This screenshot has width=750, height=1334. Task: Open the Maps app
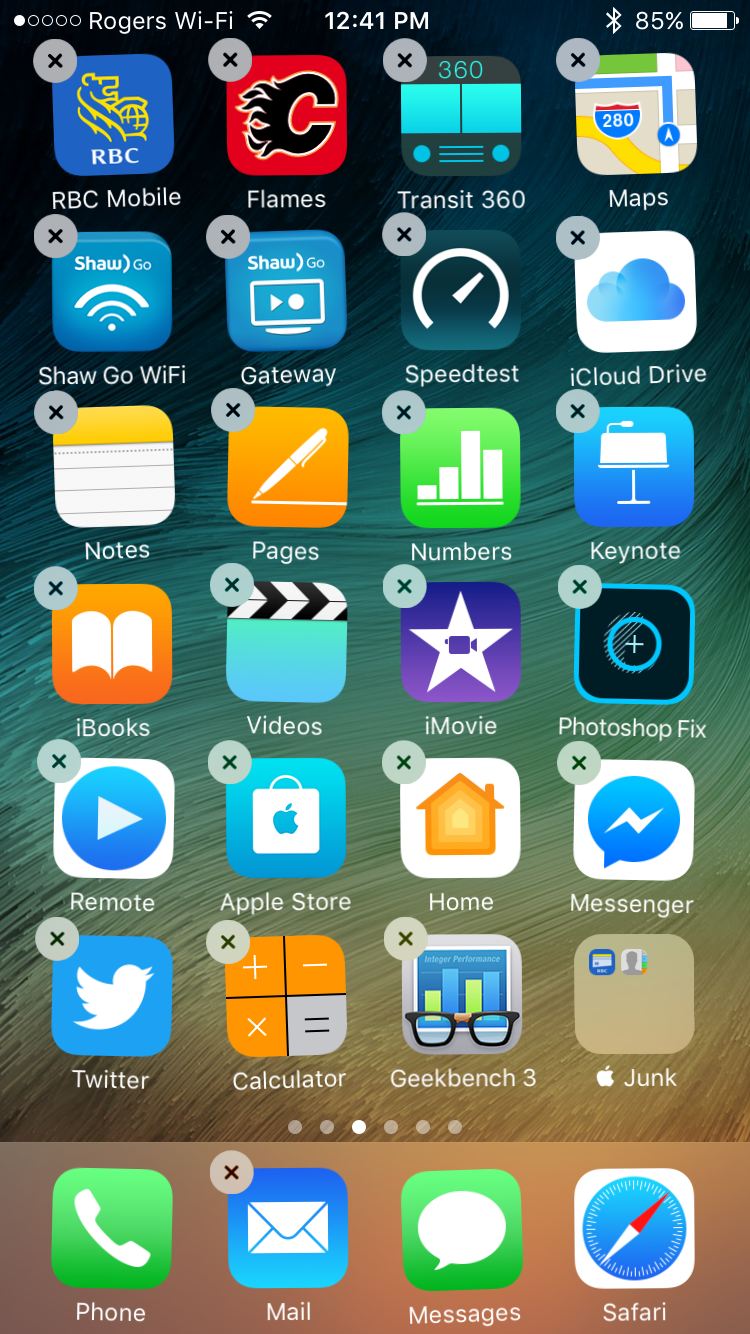coord(635,114)
